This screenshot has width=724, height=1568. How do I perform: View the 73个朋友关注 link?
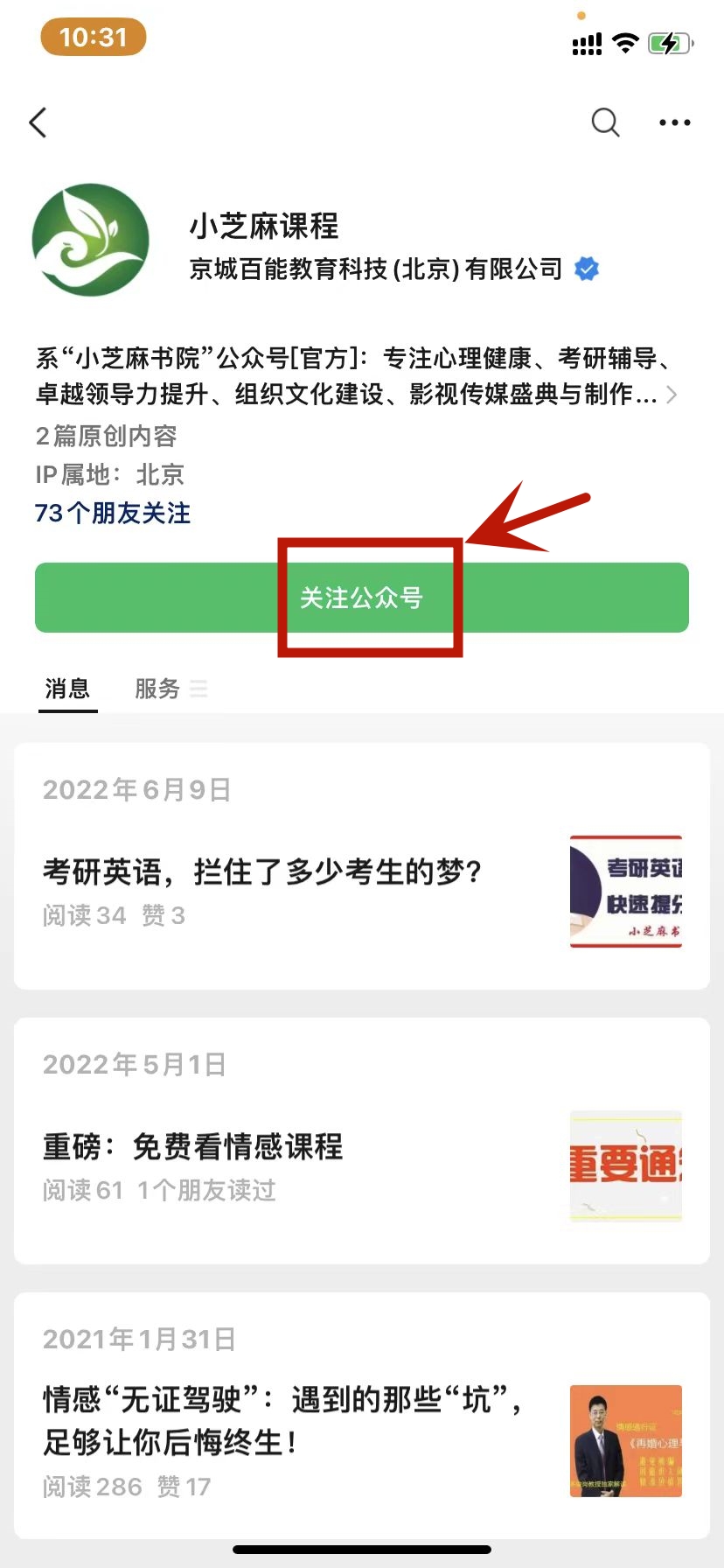(113, 513)
